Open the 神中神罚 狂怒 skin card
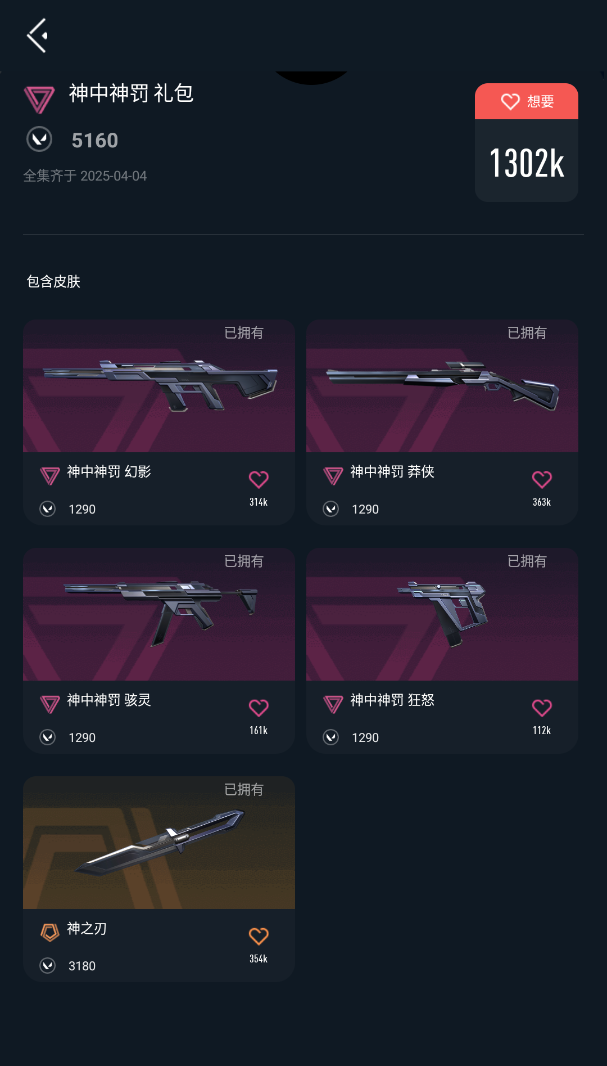 442,650
